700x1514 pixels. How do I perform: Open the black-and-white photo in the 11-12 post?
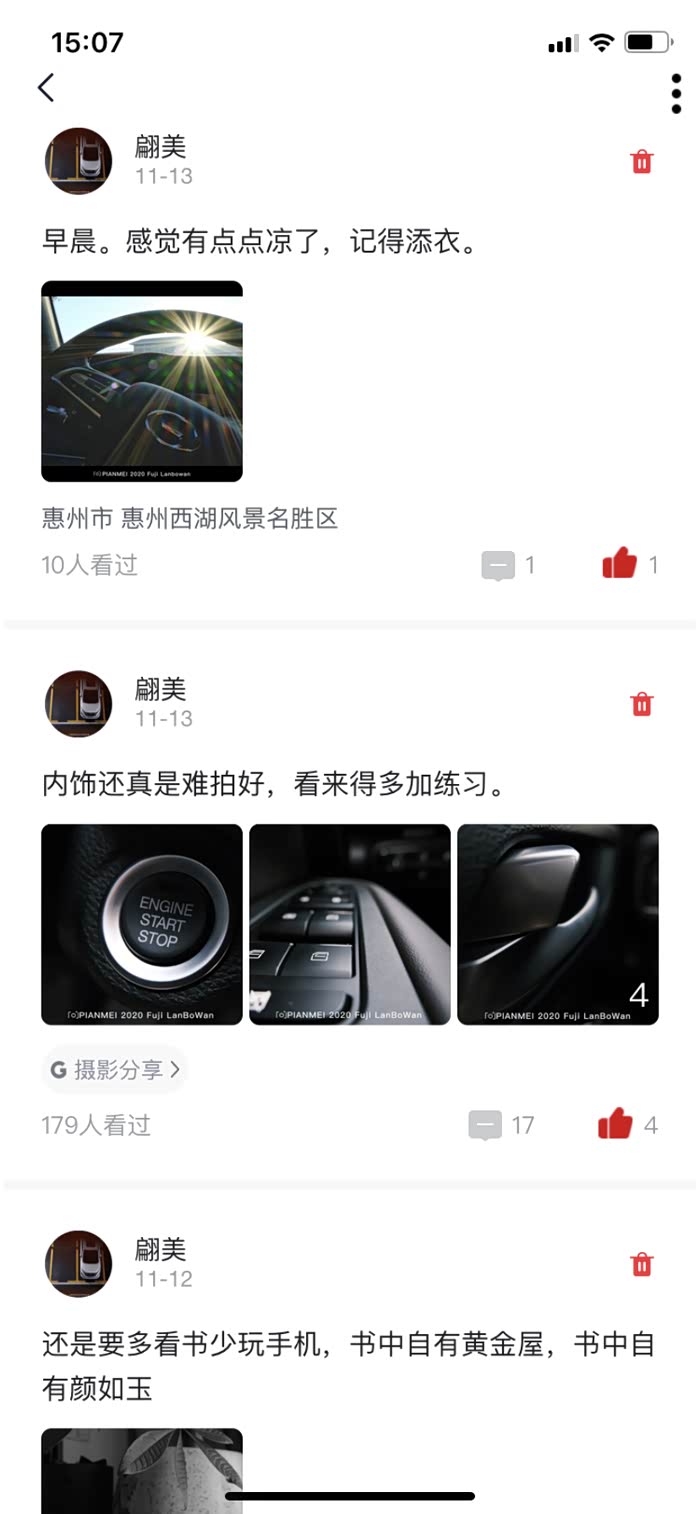142,1470
